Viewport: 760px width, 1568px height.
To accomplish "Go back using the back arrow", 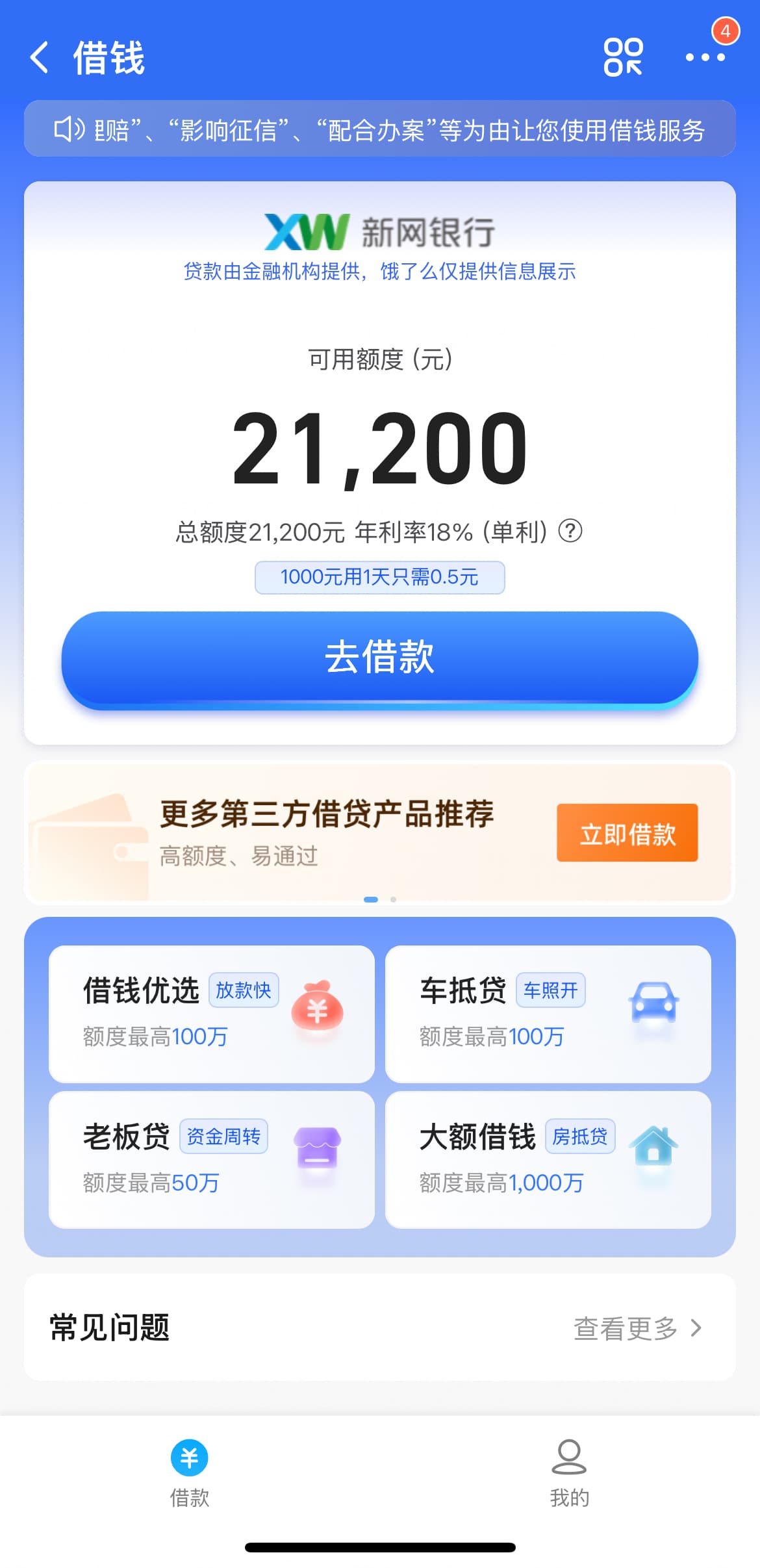I will click(40, 58).
